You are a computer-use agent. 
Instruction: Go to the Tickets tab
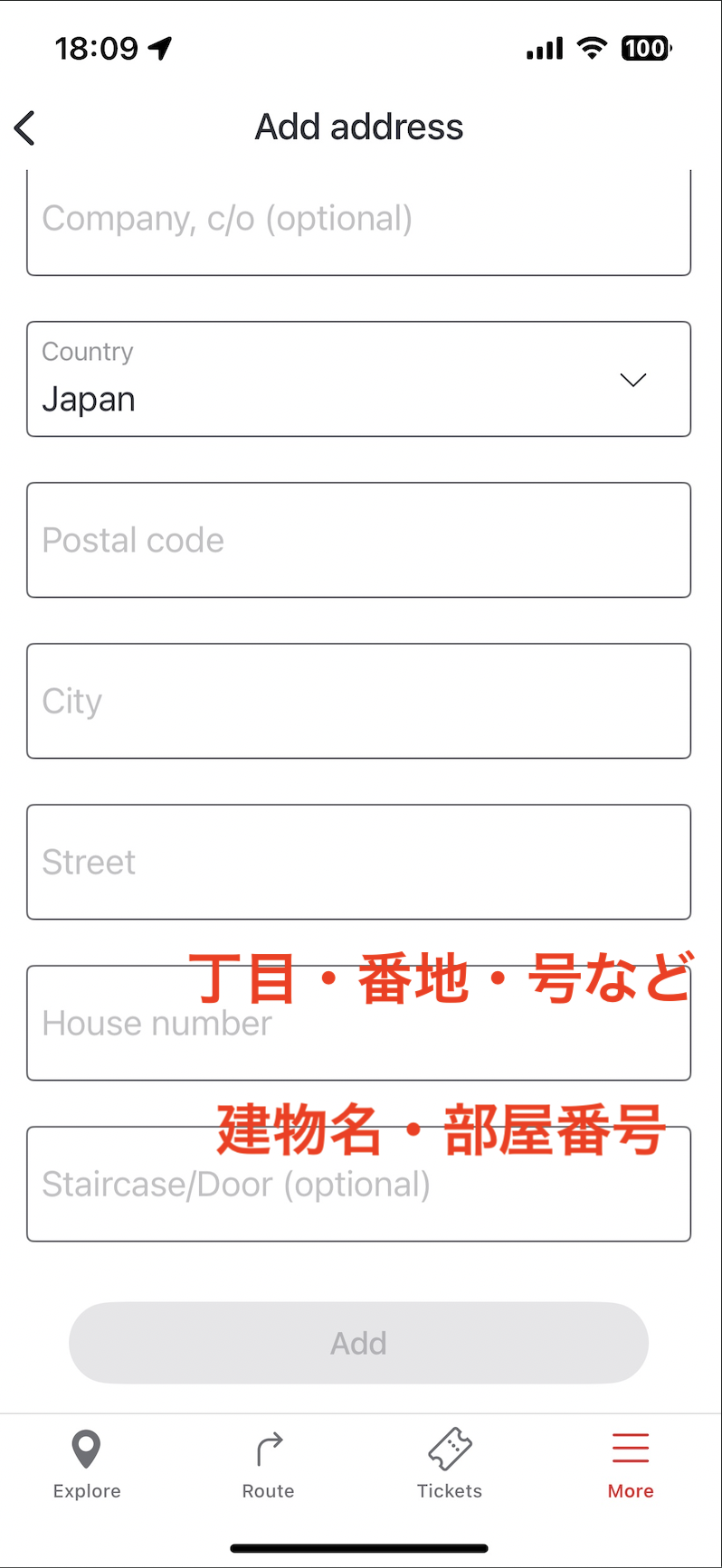[450, 1465]
